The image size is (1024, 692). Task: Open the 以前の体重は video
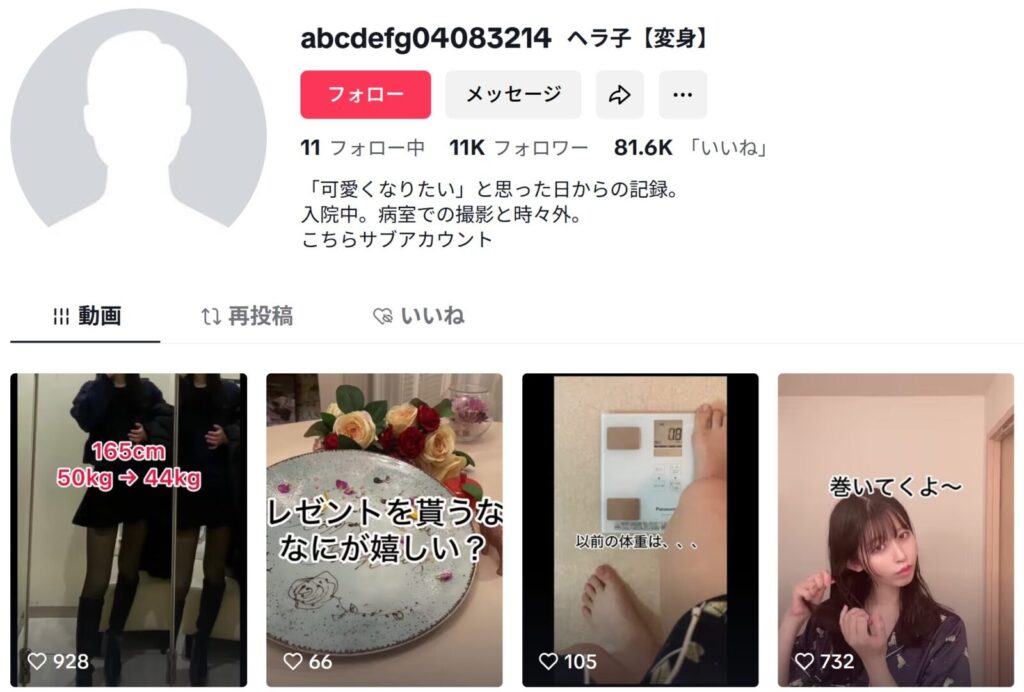640,530
